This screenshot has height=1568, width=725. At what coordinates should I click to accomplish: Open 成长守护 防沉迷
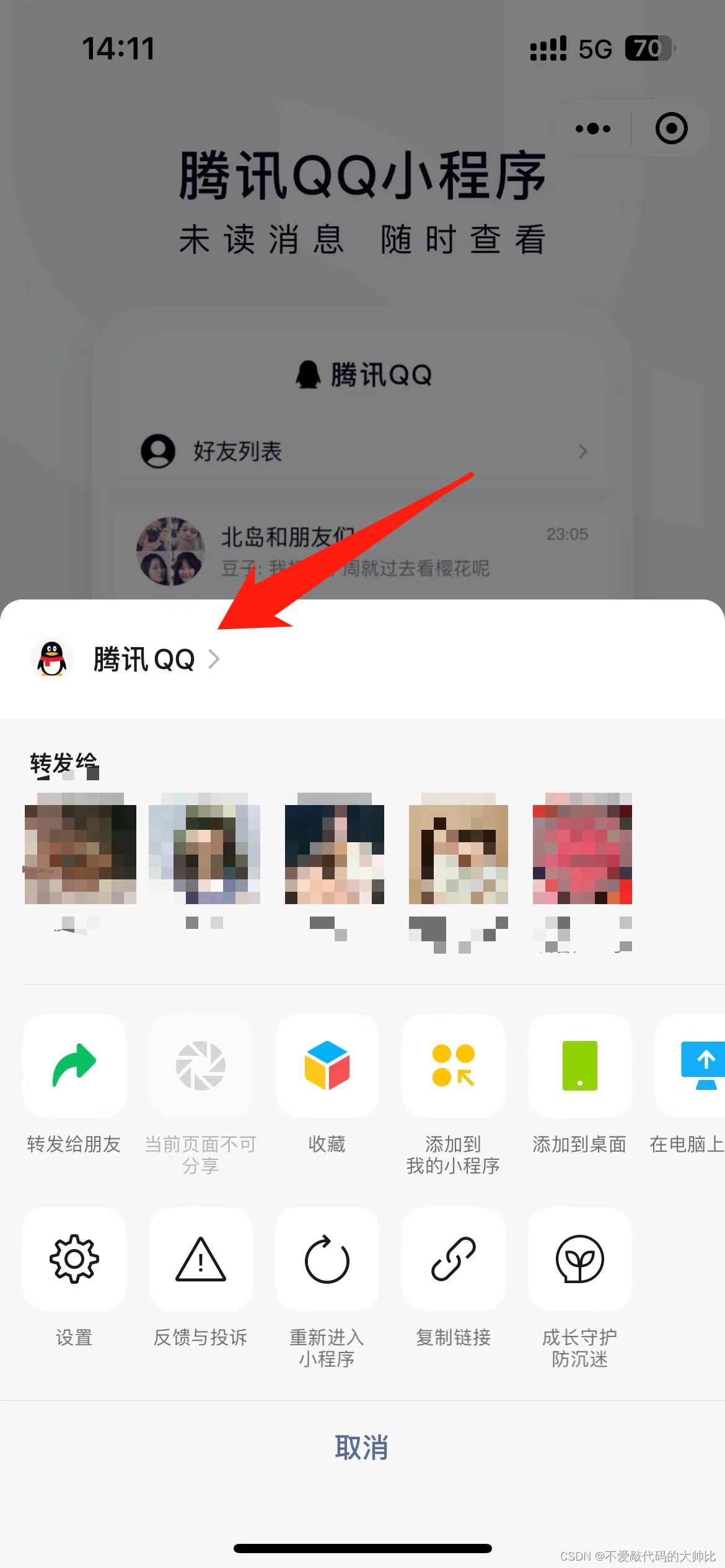580,1260
